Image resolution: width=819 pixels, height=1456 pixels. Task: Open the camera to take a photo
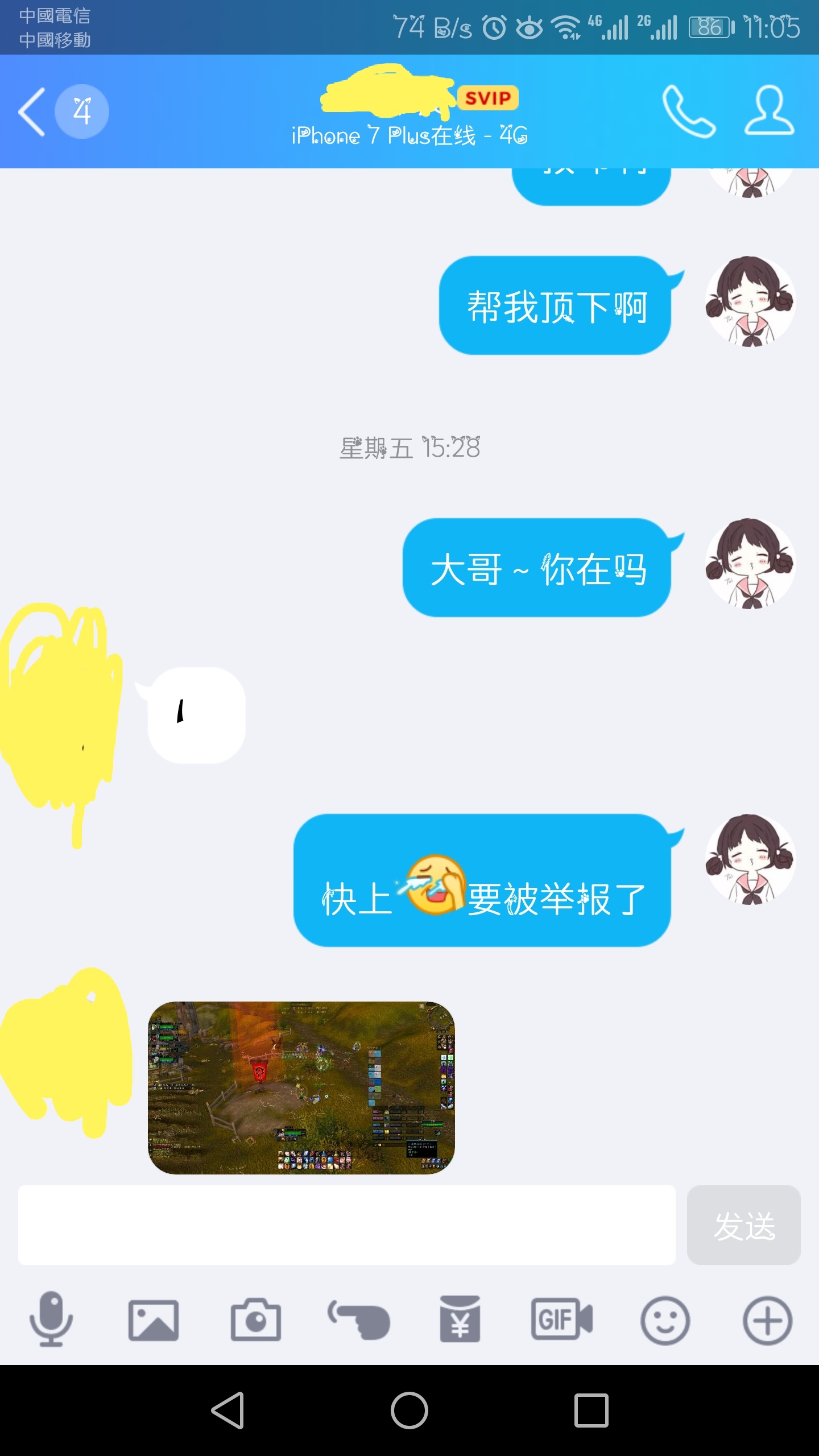256,1321
